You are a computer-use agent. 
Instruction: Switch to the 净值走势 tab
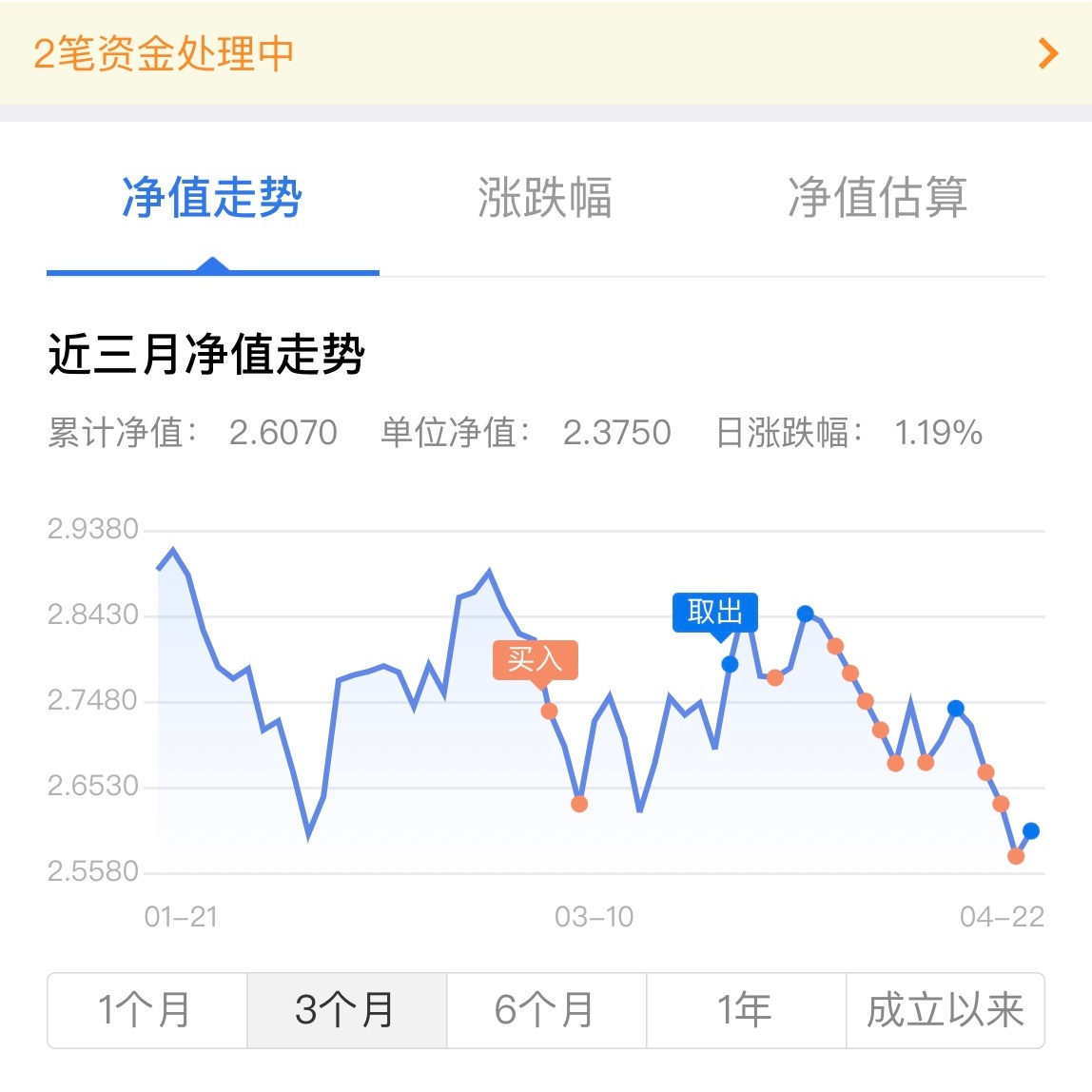pyautogui.click(x=212, y=199)
